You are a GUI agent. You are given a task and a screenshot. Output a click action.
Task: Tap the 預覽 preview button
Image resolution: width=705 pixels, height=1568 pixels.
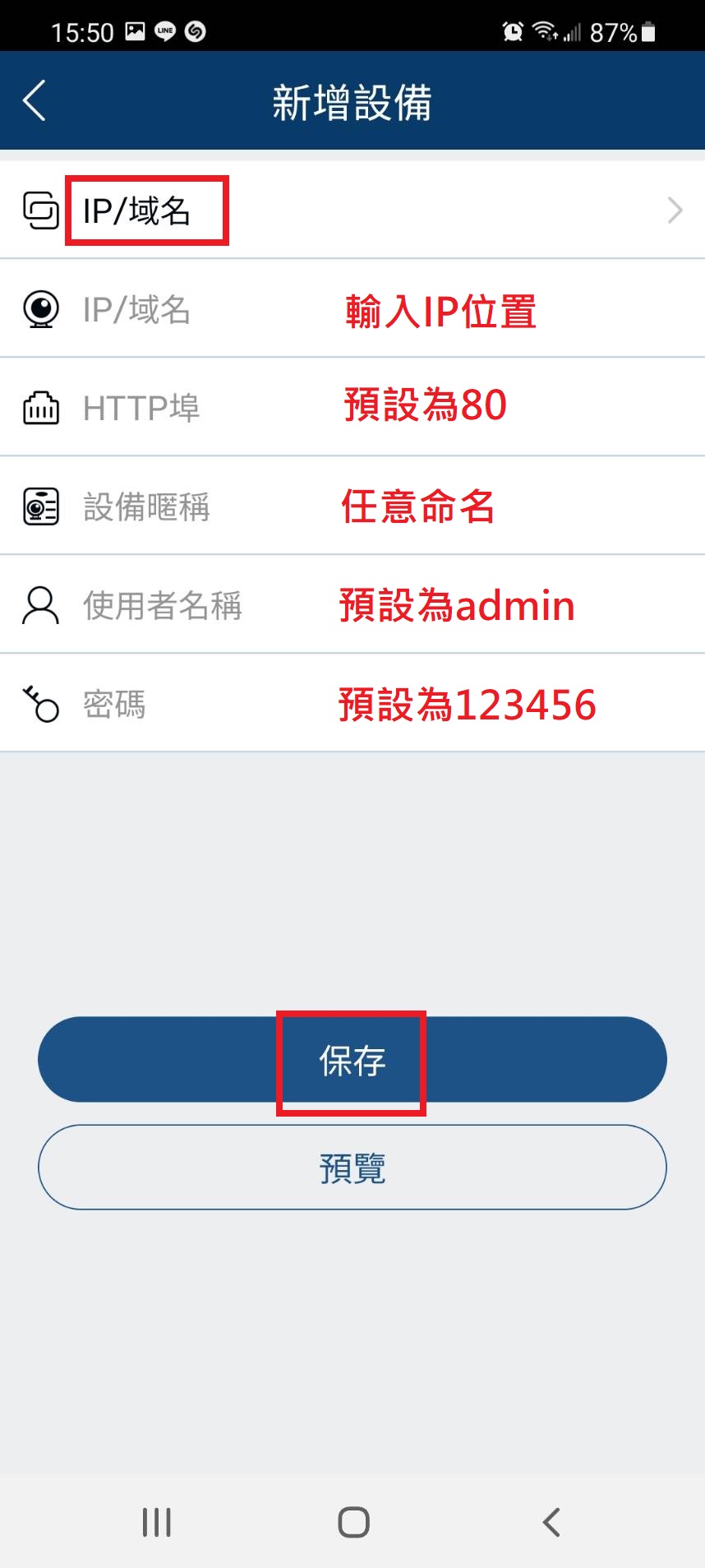[352, 1168]
